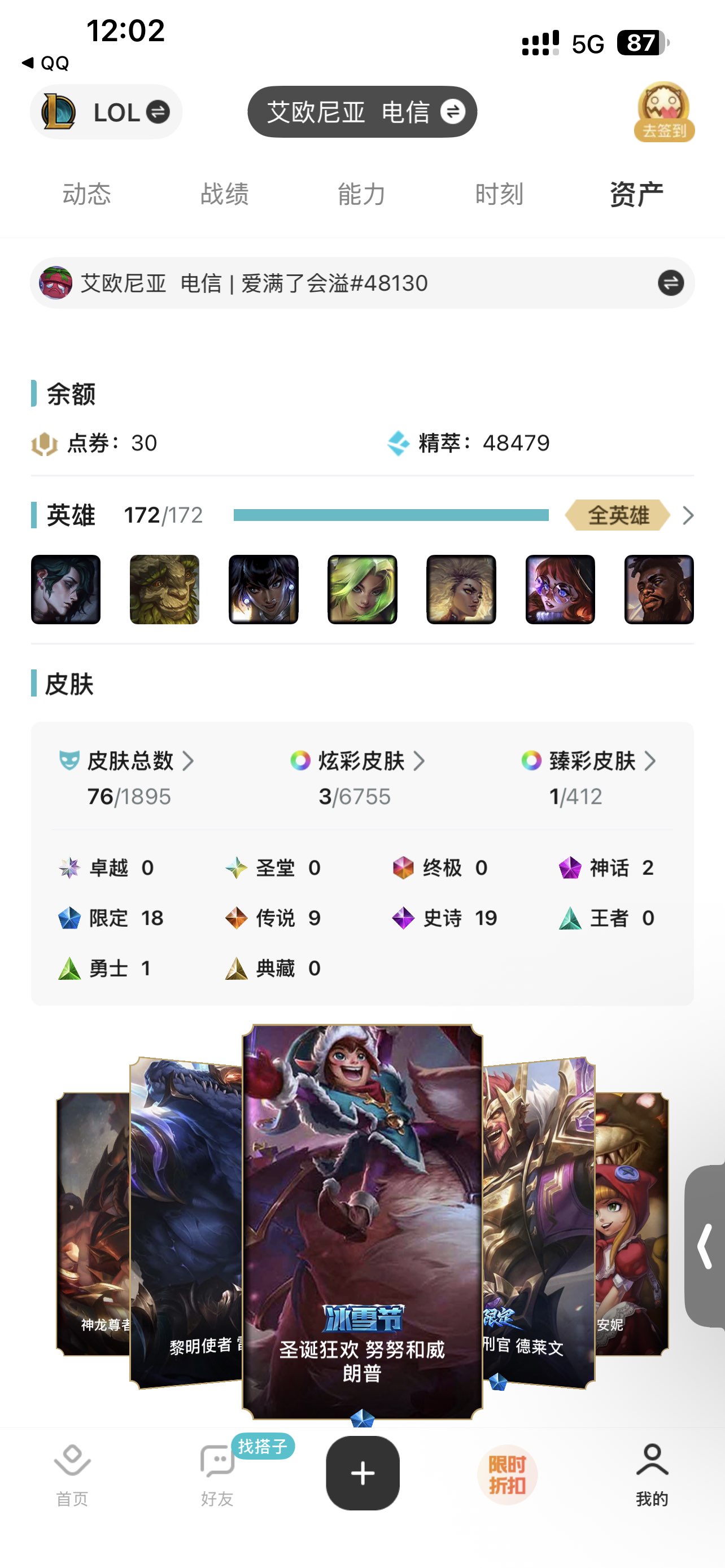The image size is (725, 1568).
Task: Switch to the 动态 tab
Action: coord(87,194)
